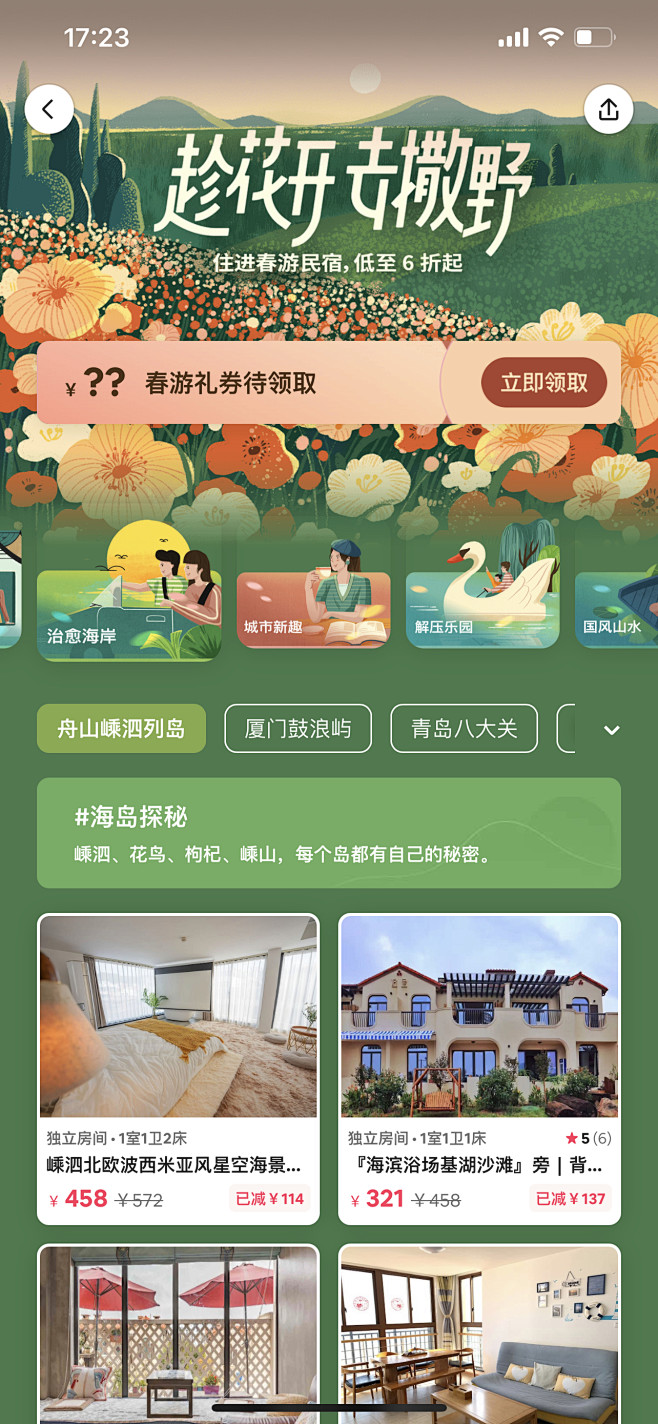Go back with the top-left arrow
Image resolution: width=658 pixels, height=1424 pixels.
[x=49, y=109]
